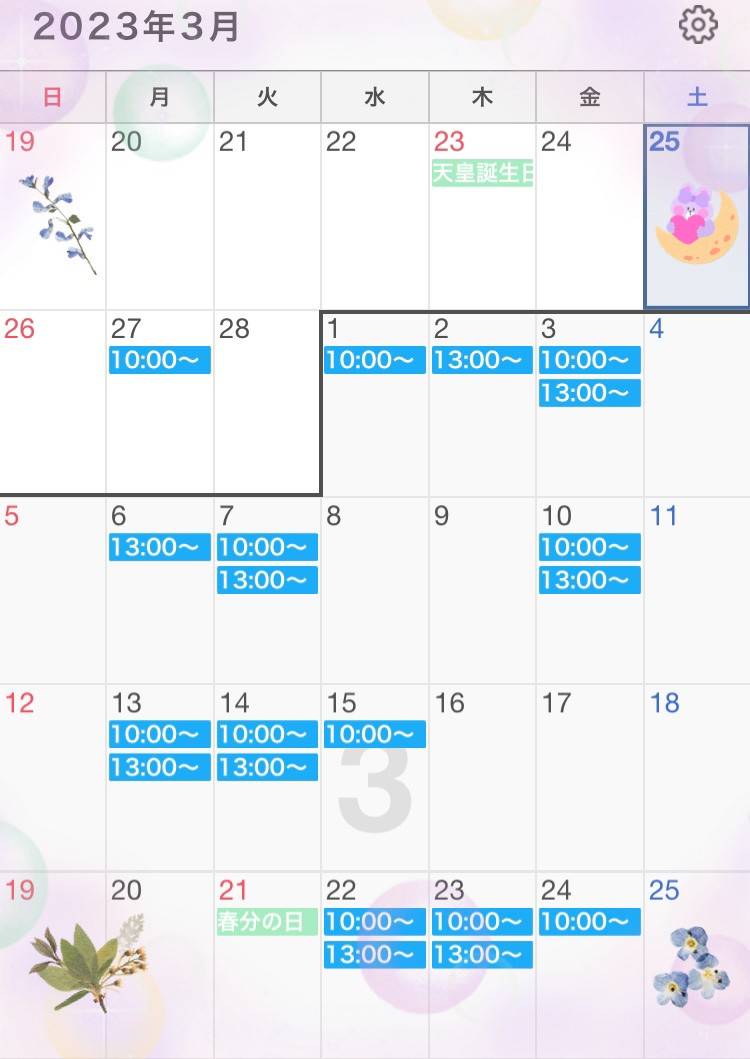
Task: Open the settings gear icon
Action: [x=698, y=25]
